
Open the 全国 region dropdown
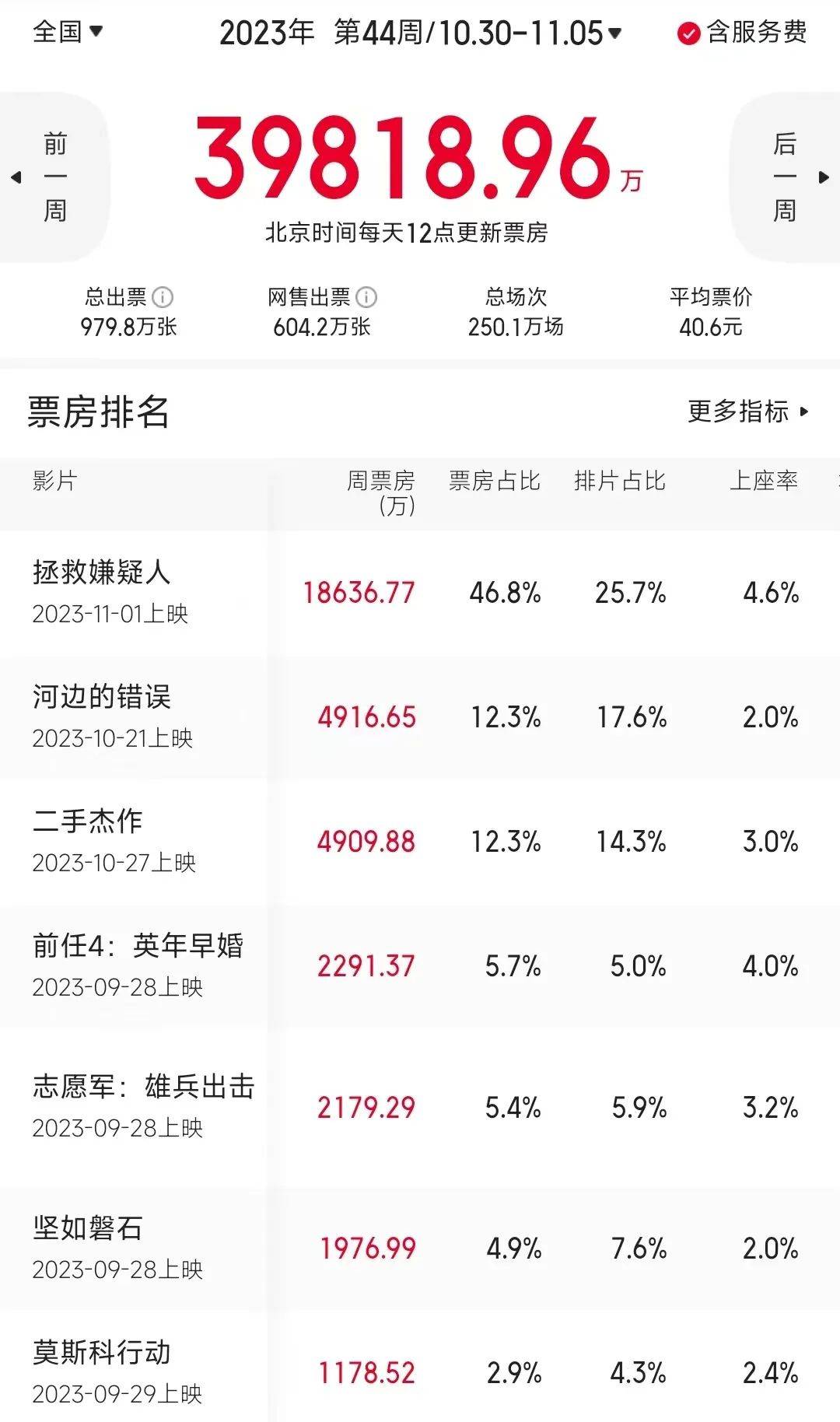tap(68, 33)
